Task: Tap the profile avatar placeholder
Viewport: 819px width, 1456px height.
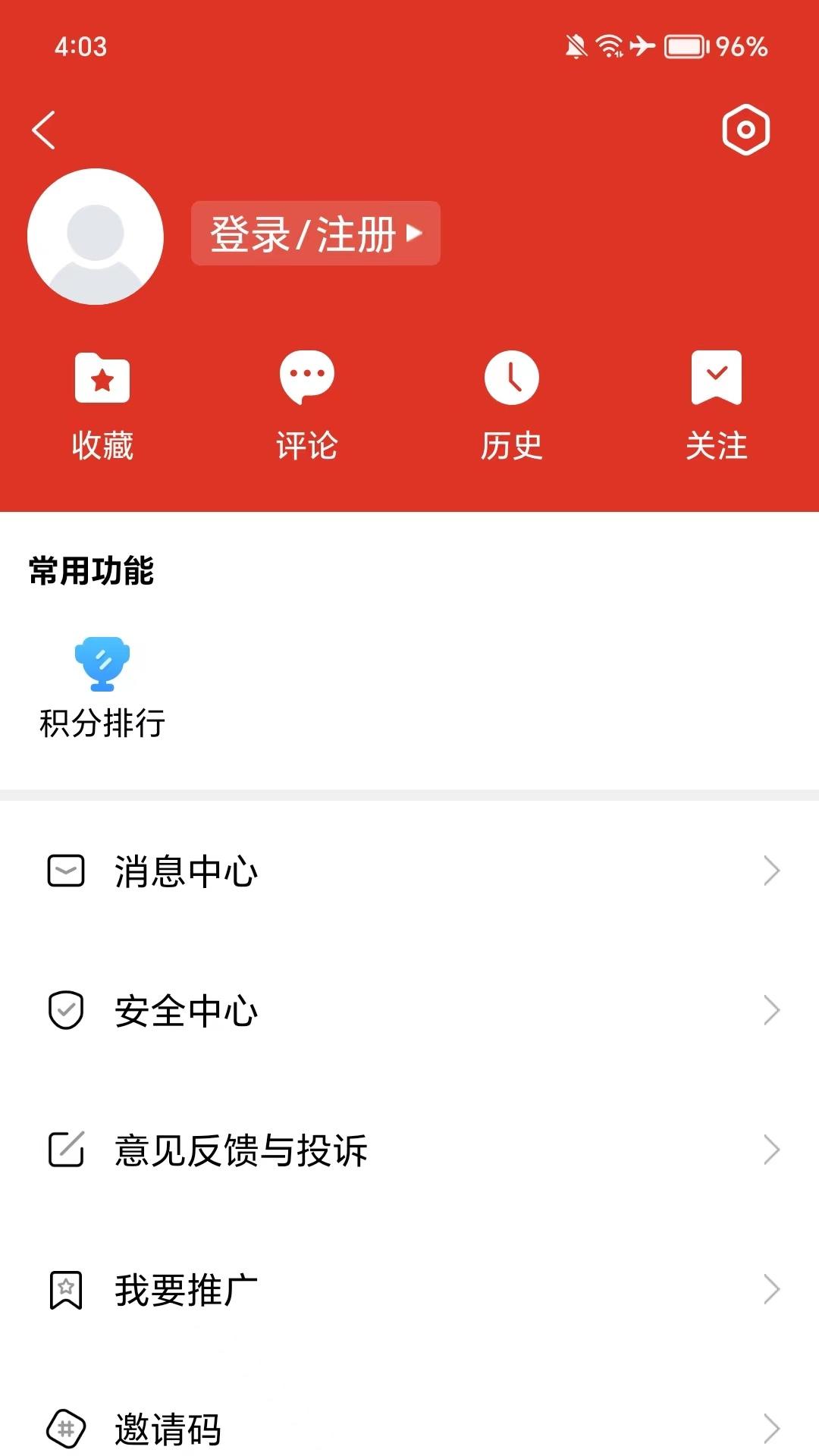Action: tap(96, 236)
